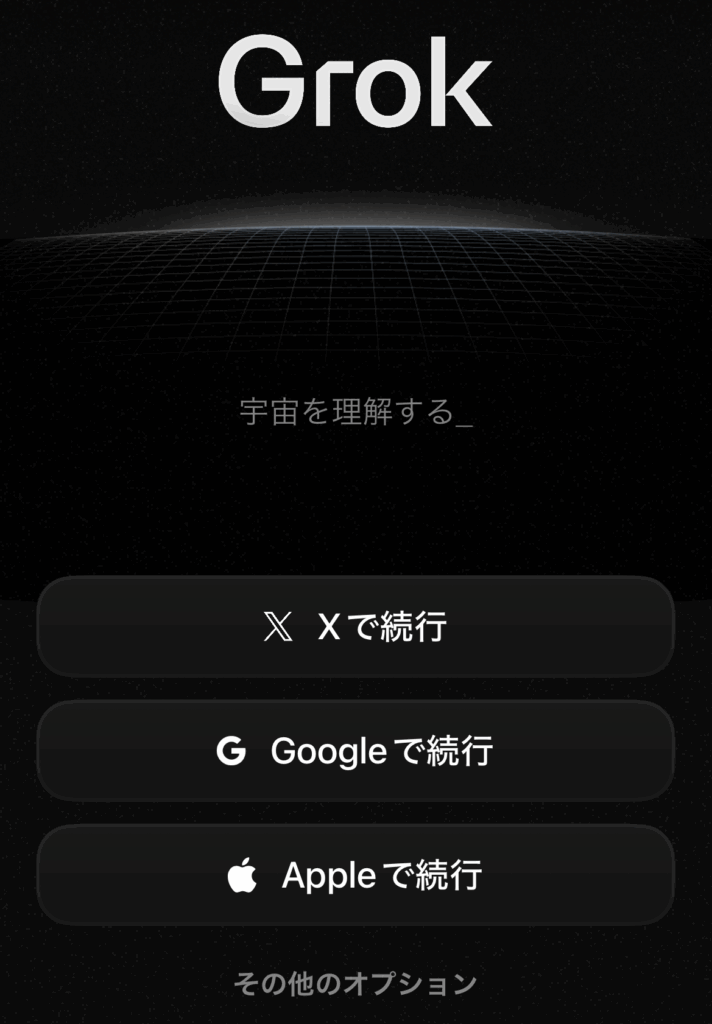The width and height of the screenshot is (712, 1024).
Task: Select the Googleで続行 sign-in button
Action: [x=355, y=751]
